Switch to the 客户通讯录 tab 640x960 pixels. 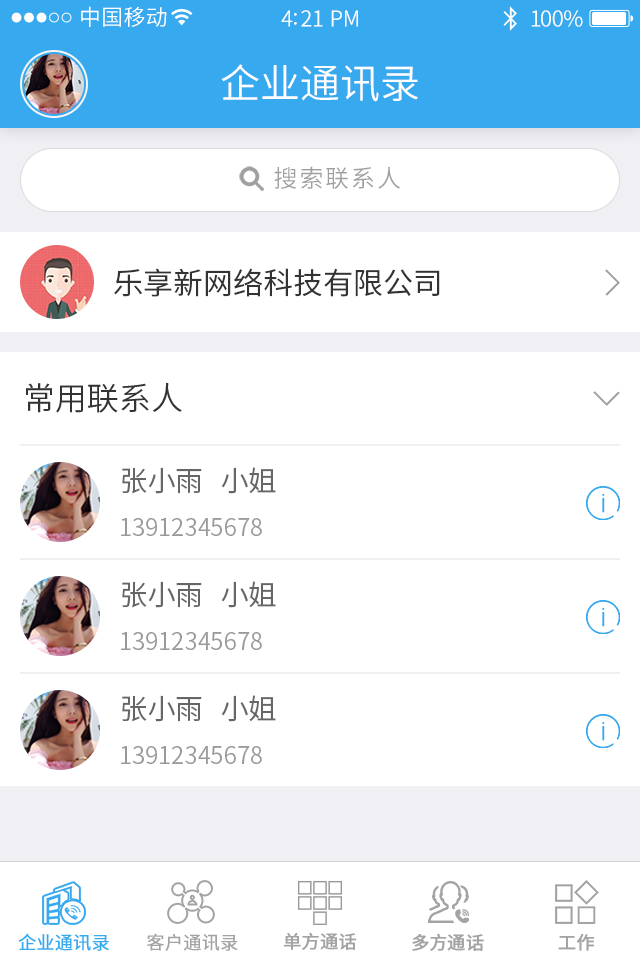(192, 914)
